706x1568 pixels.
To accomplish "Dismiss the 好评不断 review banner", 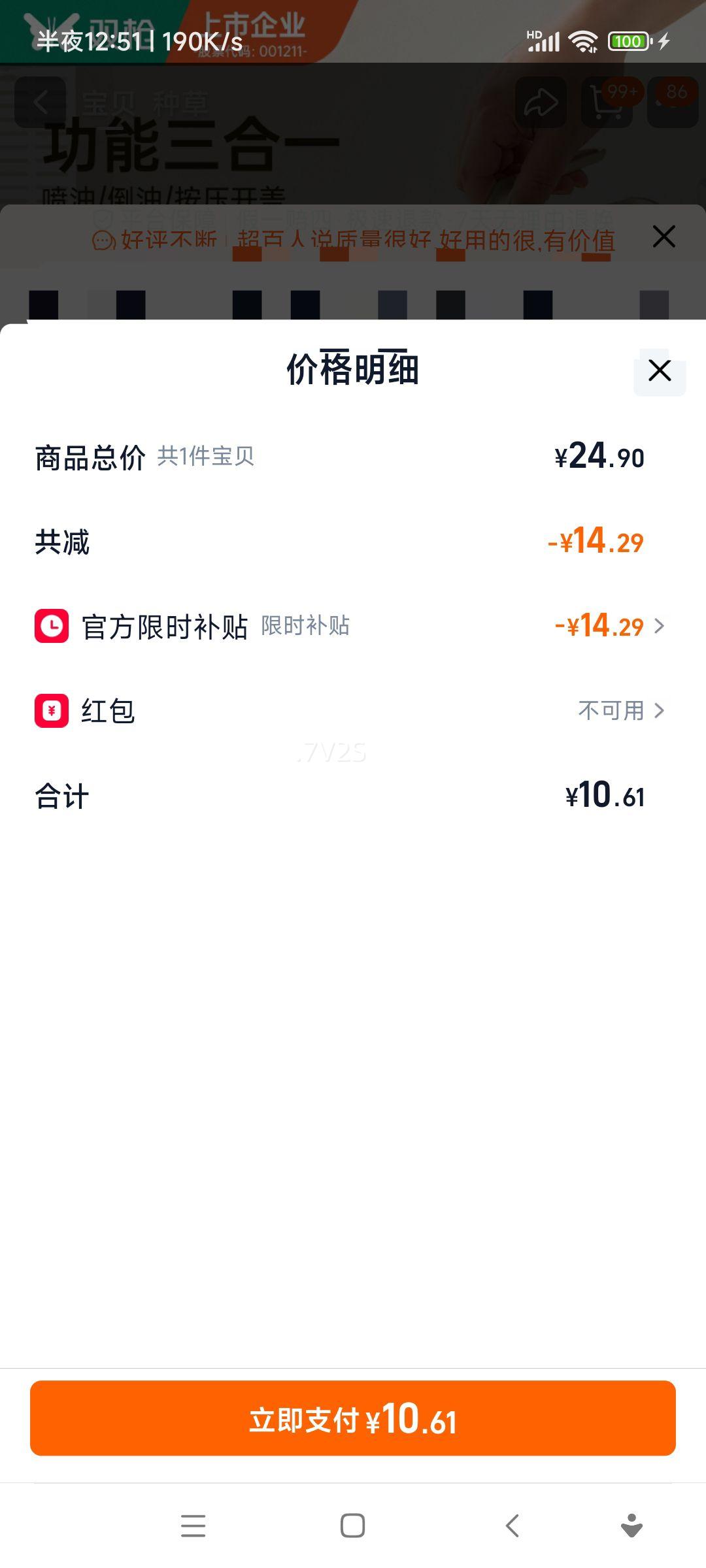I will point(664,237).
